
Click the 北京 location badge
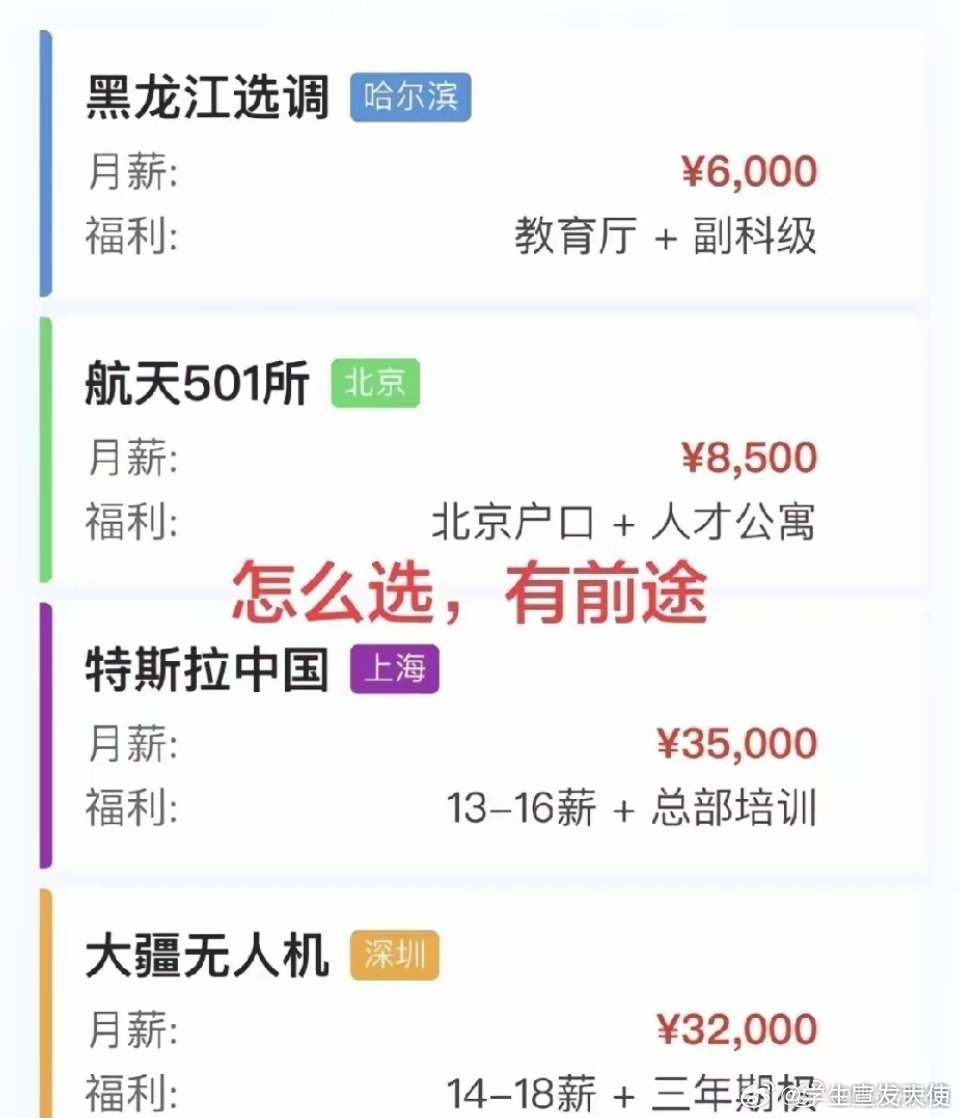376,381
